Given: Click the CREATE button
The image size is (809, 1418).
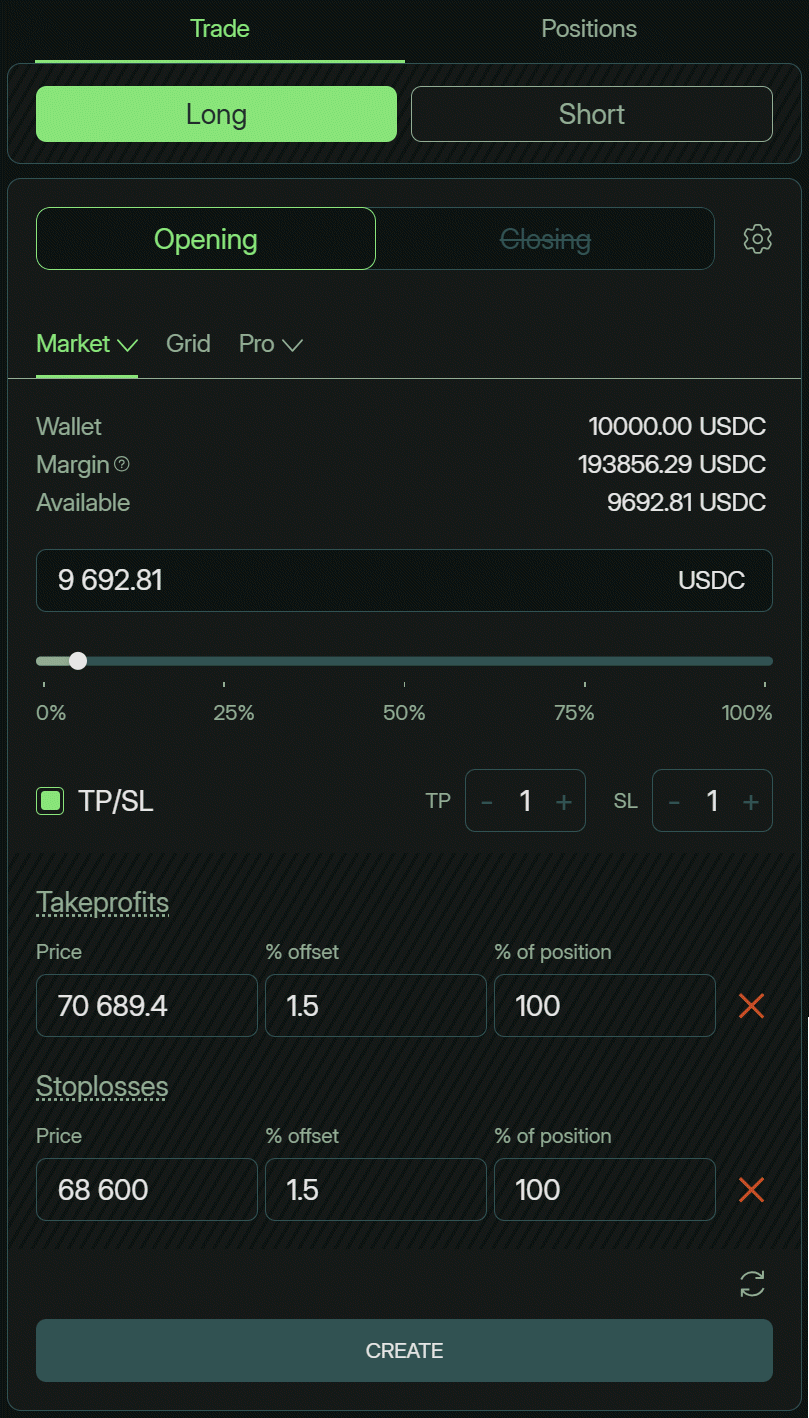Looking at the screenshot, I should 404,1350.
